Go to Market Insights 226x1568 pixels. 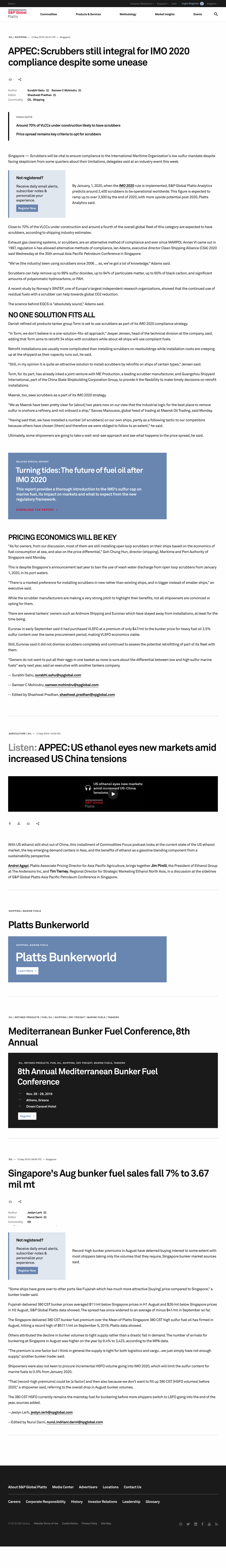coord(164,14)
